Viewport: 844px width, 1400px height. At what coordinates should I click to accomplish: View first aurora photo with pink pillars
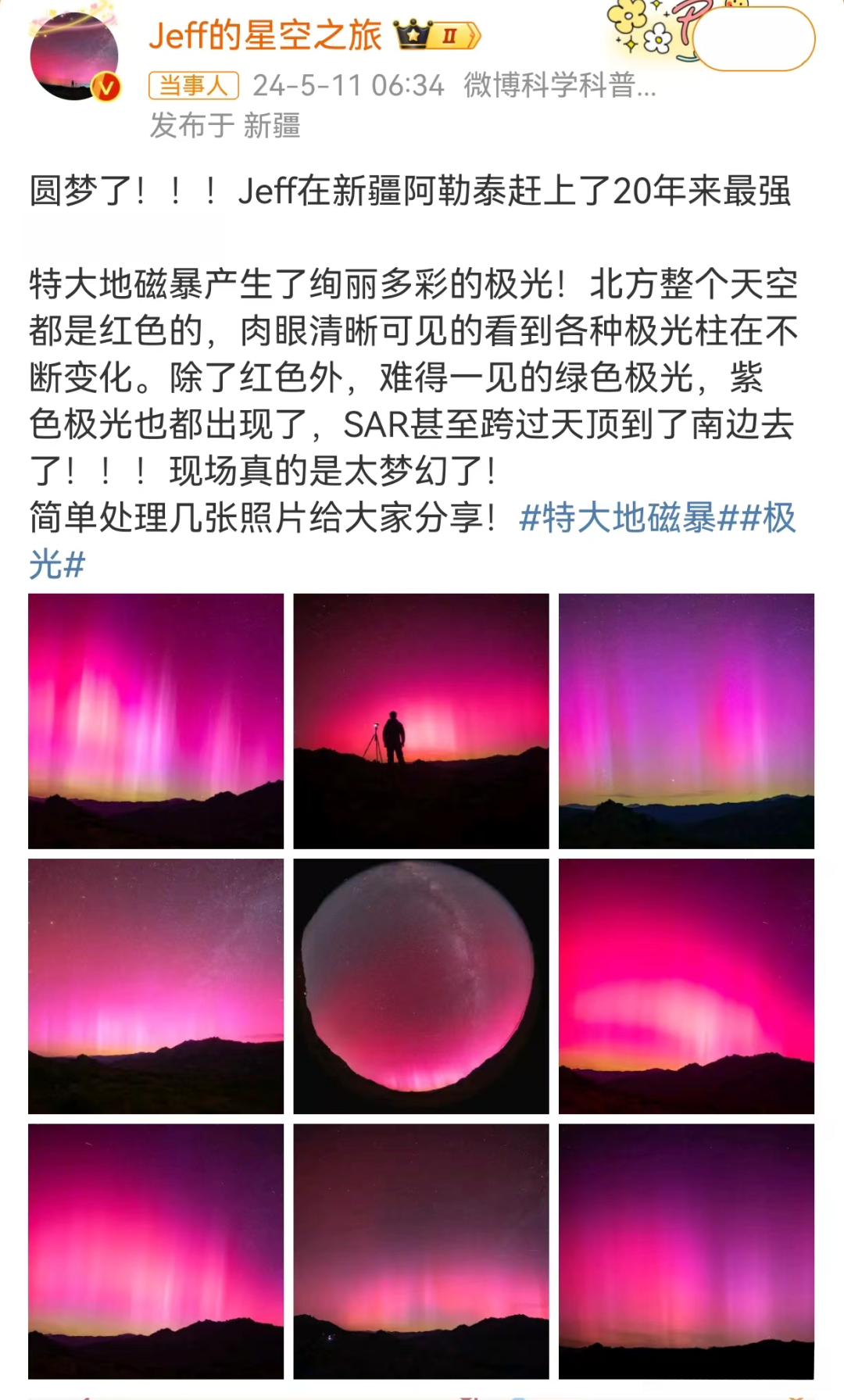[x=156, y=721]
